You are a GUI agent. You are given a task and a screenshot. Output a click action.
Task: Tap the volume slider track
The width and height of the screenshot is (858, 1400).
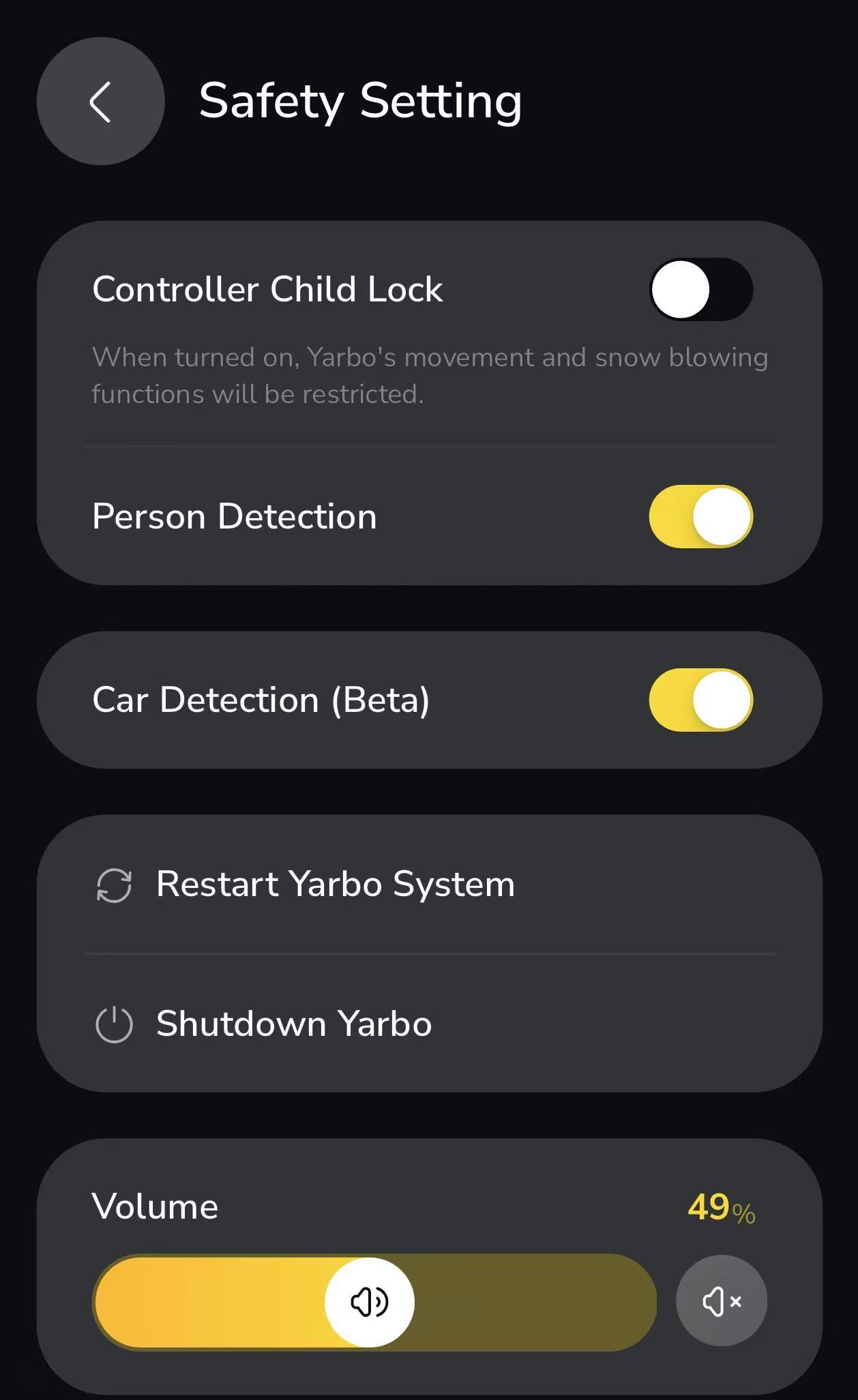coord(532,1302)
